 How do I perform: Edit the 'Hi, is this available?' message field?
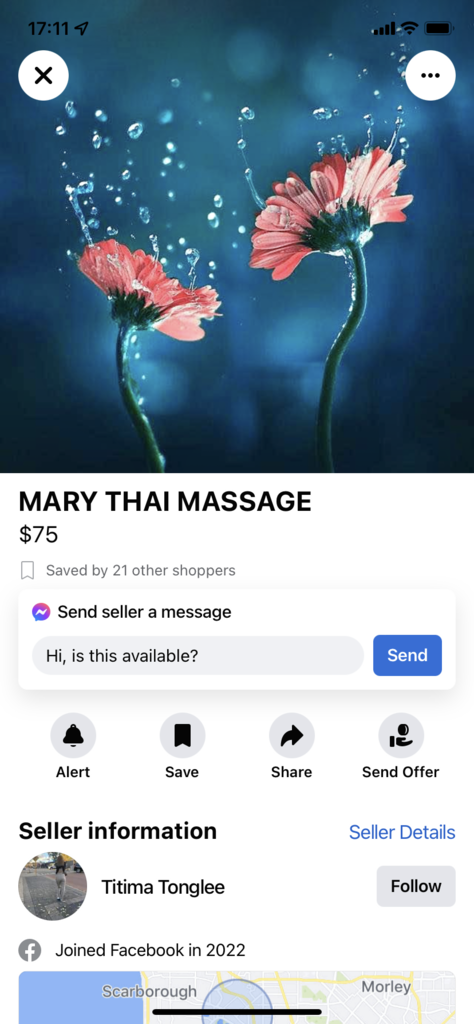198,655
